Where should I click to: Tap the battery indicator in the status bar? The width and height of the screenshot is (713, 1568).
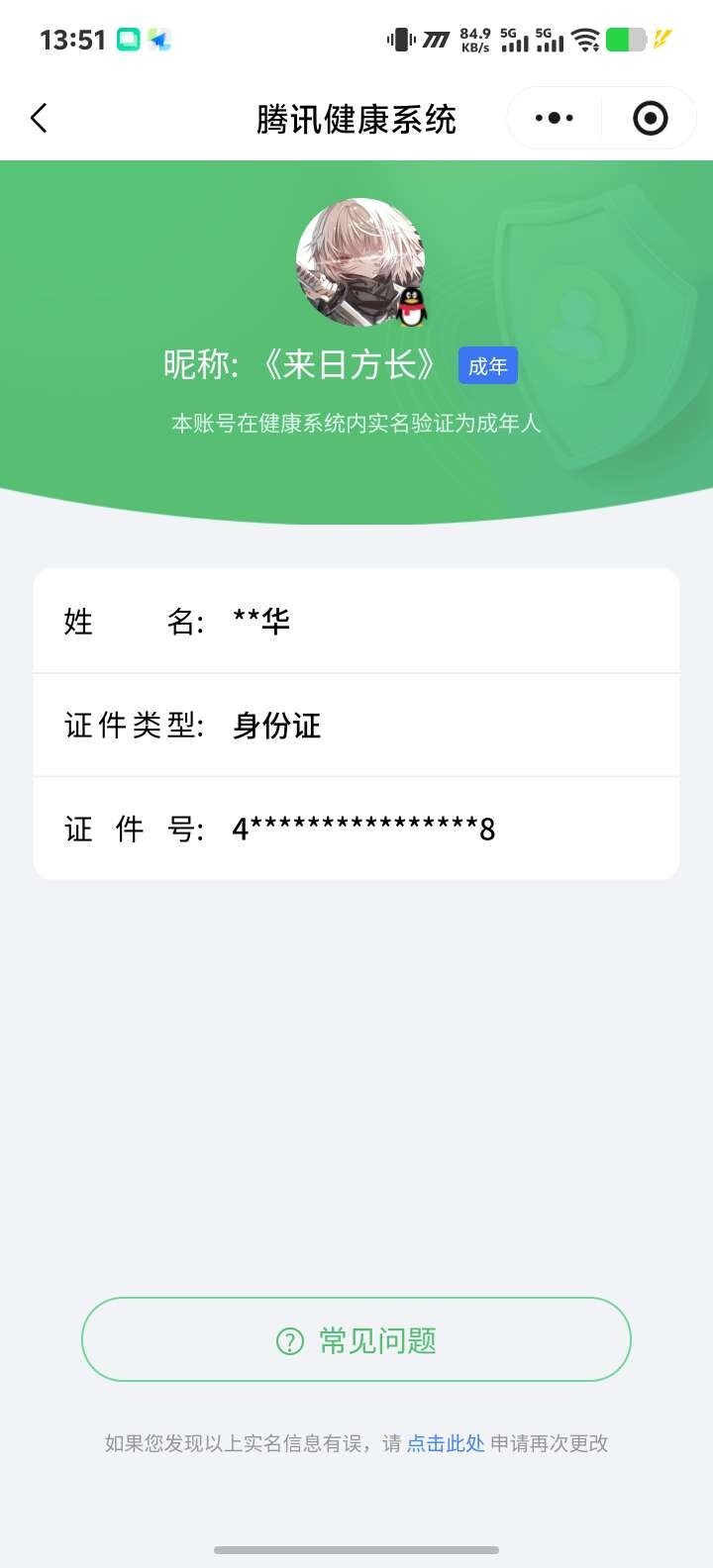tap(628, 40)
